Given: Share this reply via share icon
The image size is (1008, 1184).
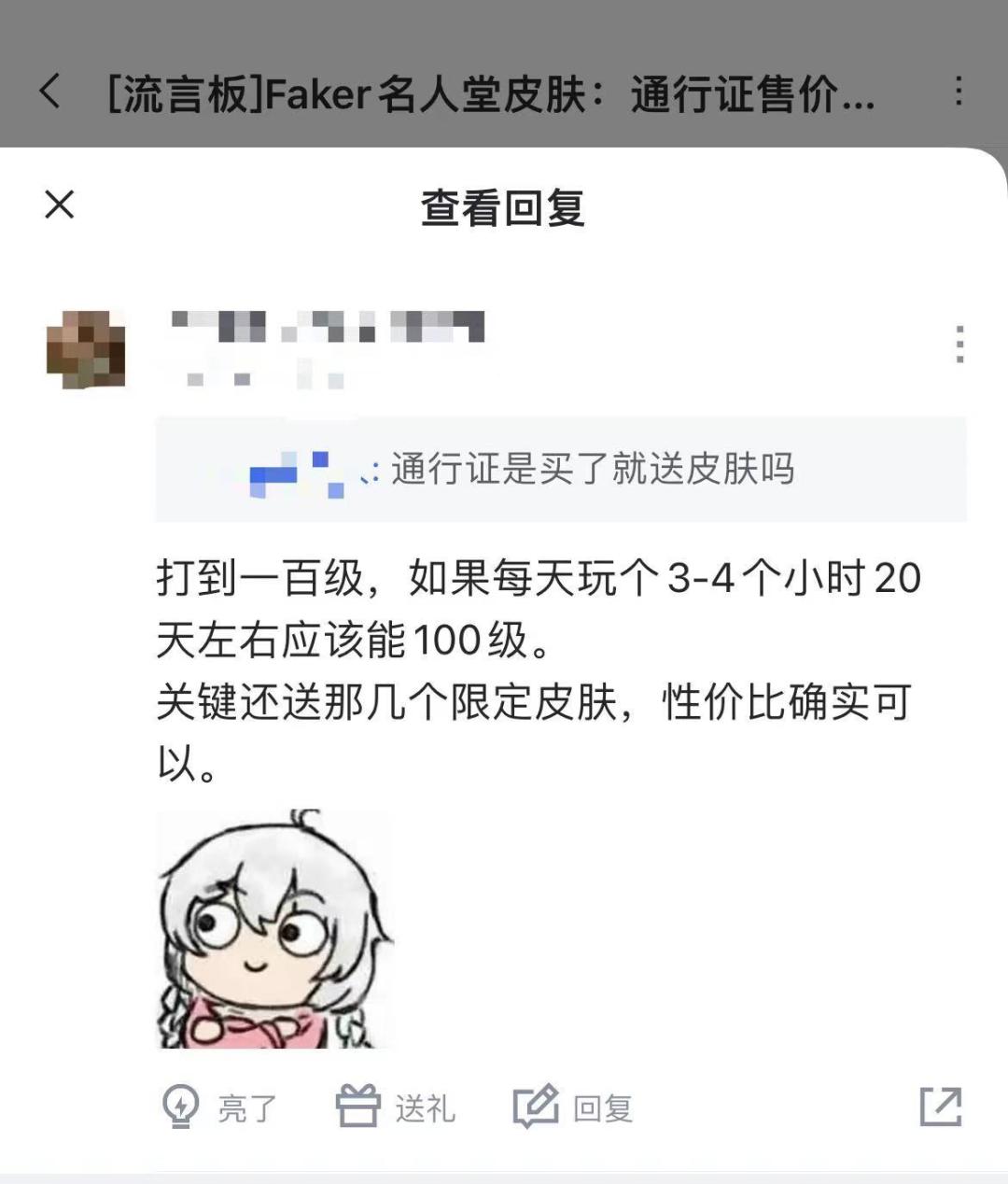Looking at the screenshot, I should [940, 1107].
